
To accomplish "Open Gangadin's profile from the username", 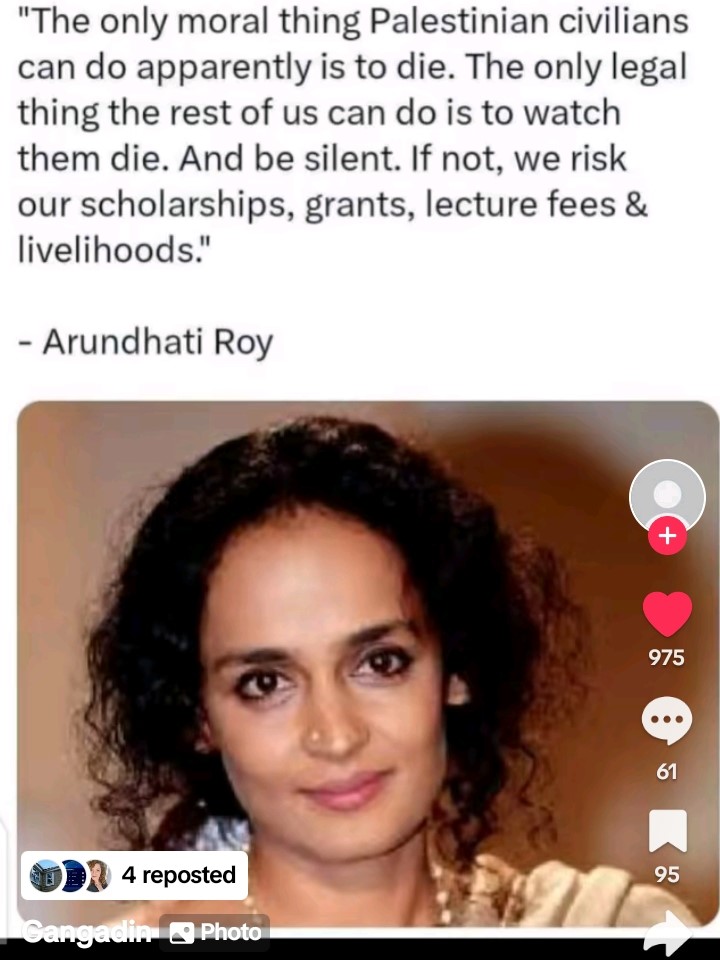I will click(x=86, y=932).
